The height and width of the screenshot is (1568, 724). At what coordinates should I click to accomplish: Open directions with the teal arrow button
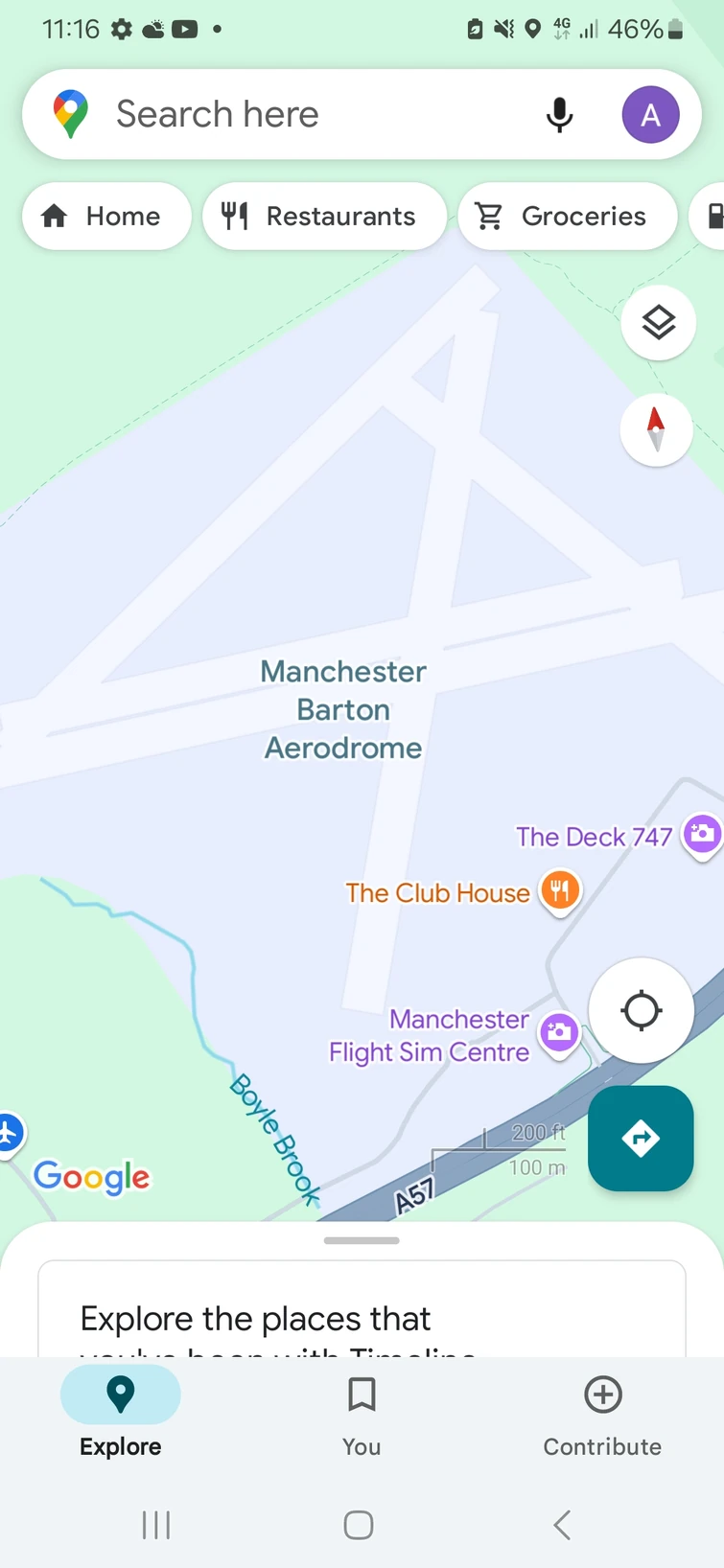coord(641,1139)
